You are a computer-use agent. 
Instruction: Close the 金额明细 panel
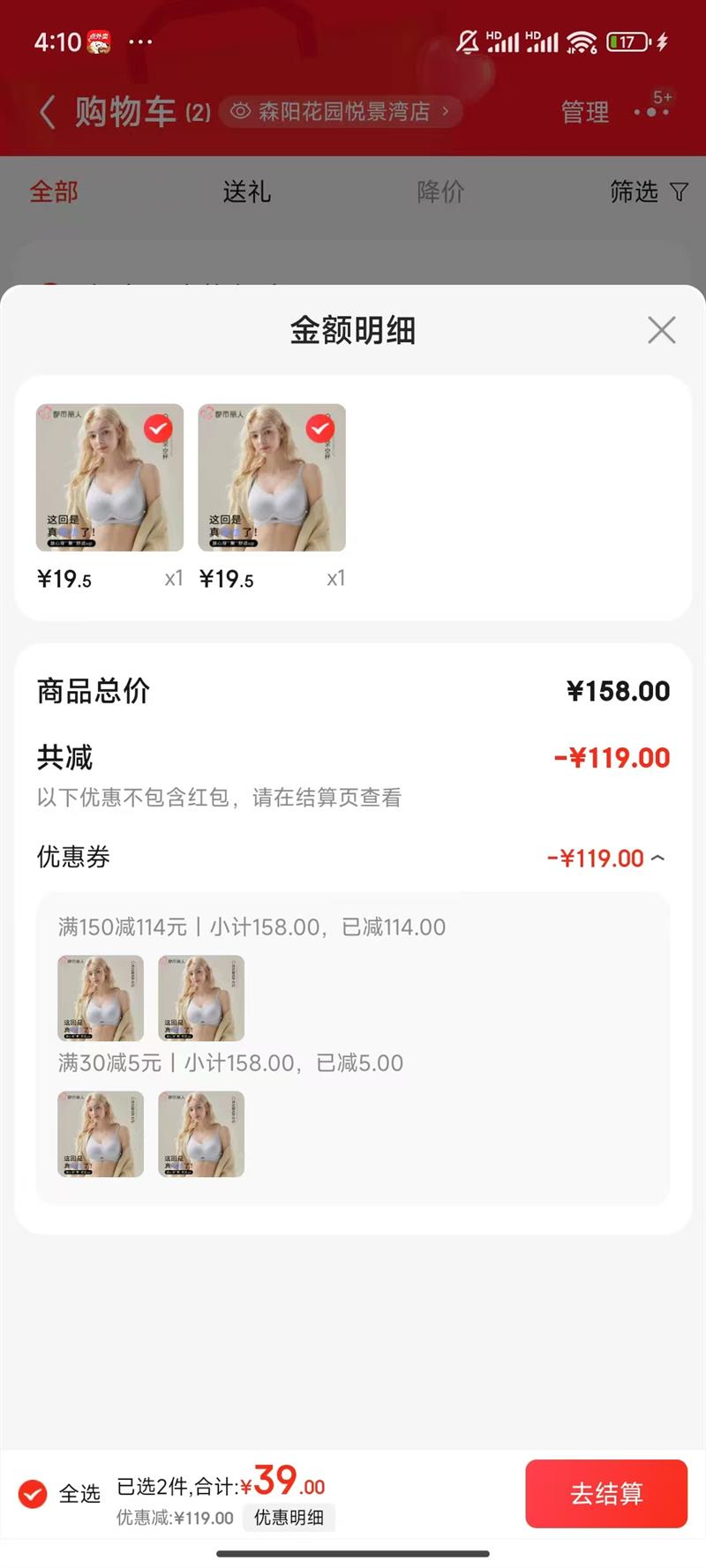661,330
